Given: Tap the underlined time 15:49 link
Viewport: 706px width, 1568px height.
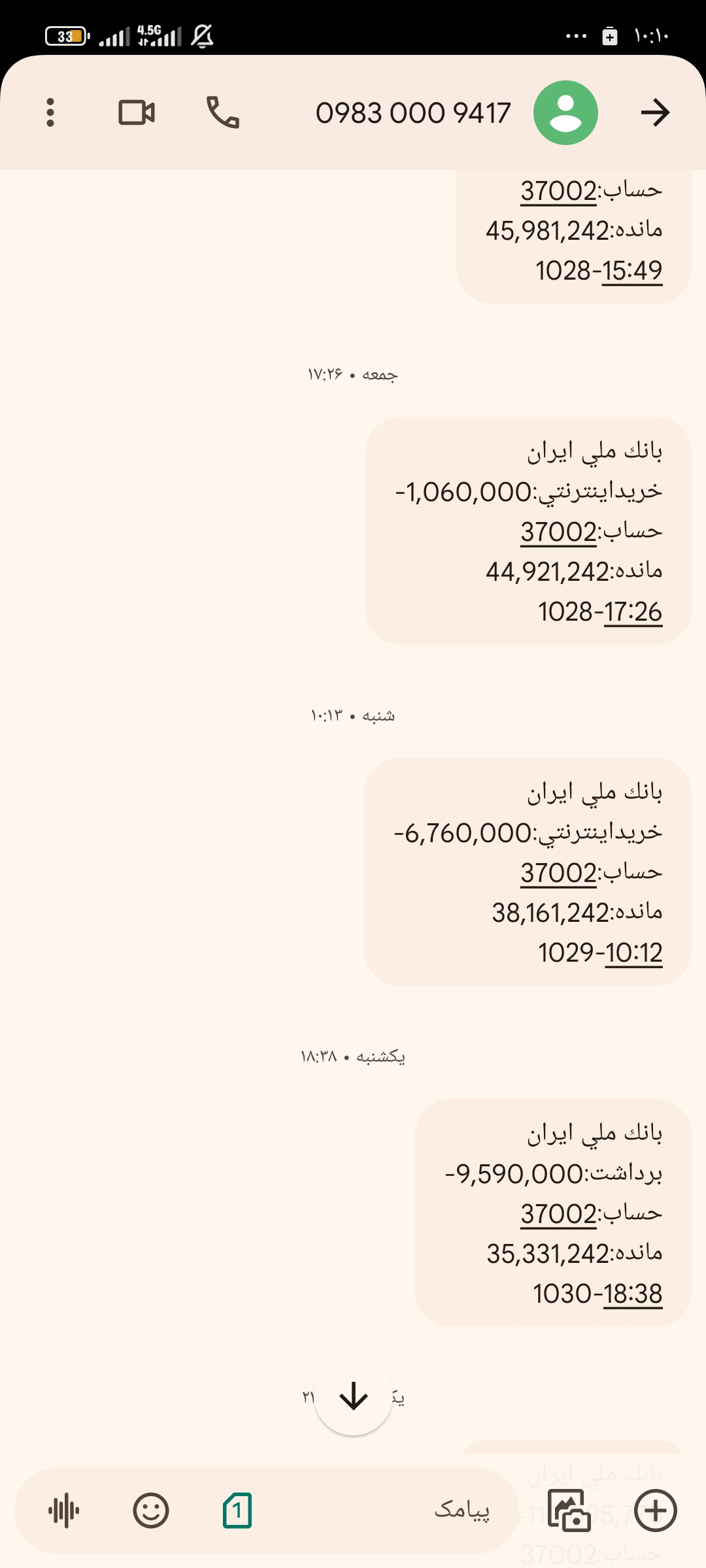Looking at the screenshot, I should [x=632, y=271].
